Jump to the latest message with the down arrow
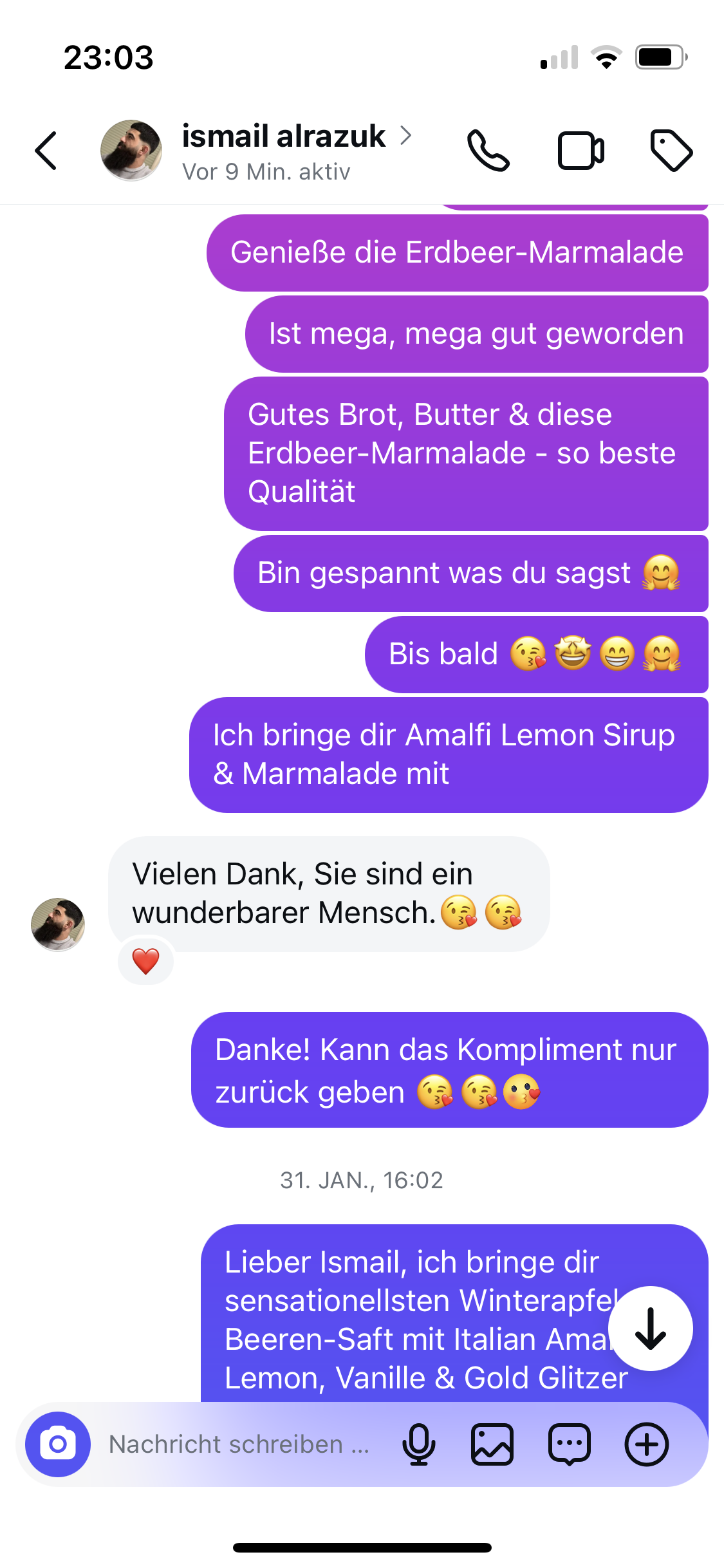The image size is (724, 1568). (651, 1329)
